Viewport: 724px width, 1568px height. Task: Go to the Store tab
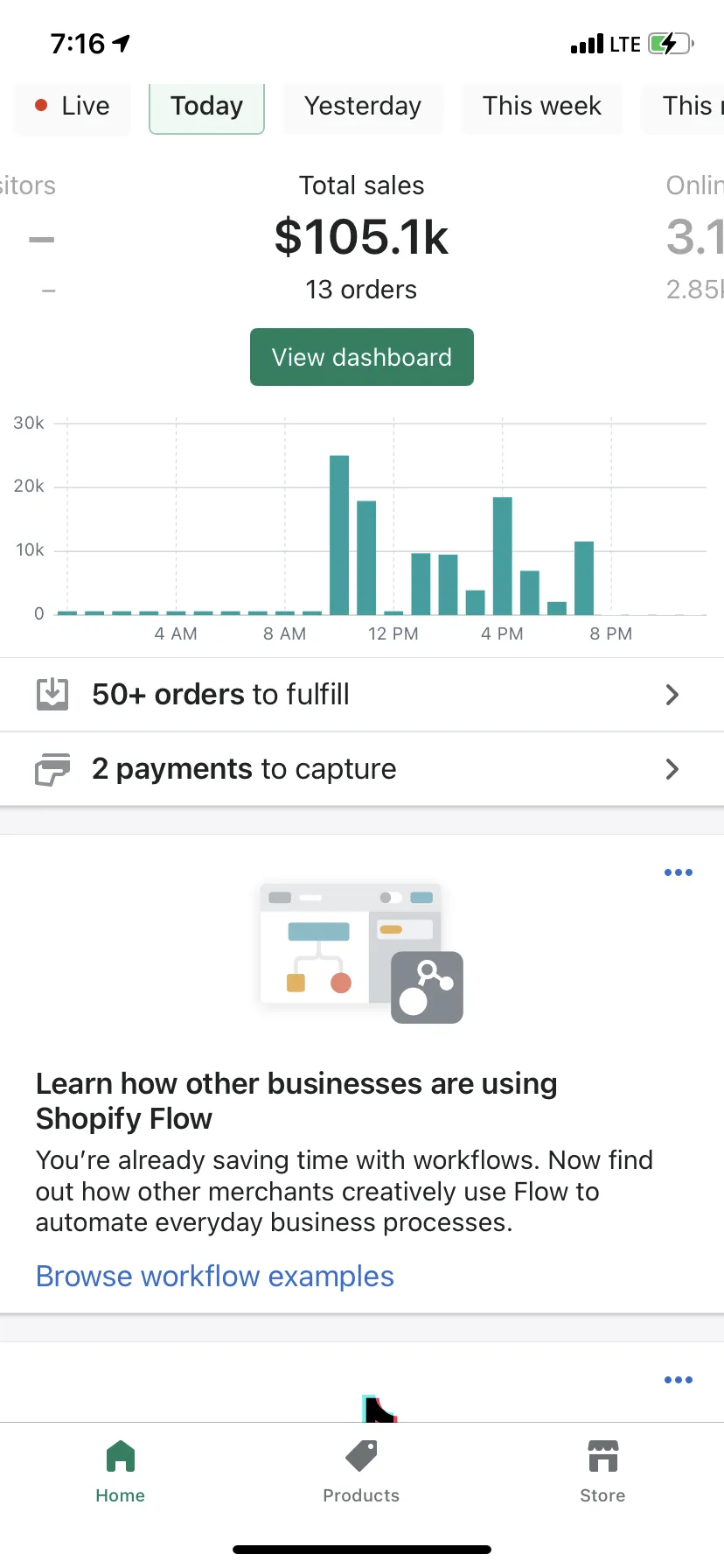602,1472
